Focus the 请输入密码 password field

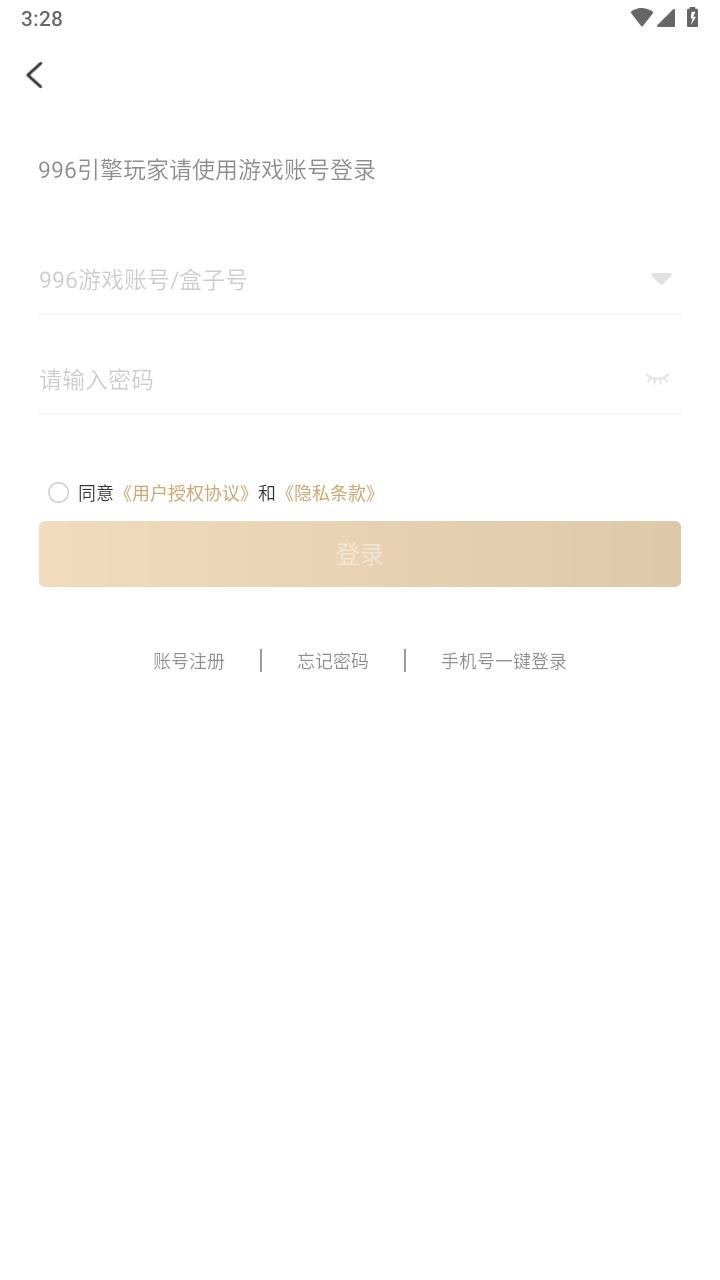click(340, 379)
